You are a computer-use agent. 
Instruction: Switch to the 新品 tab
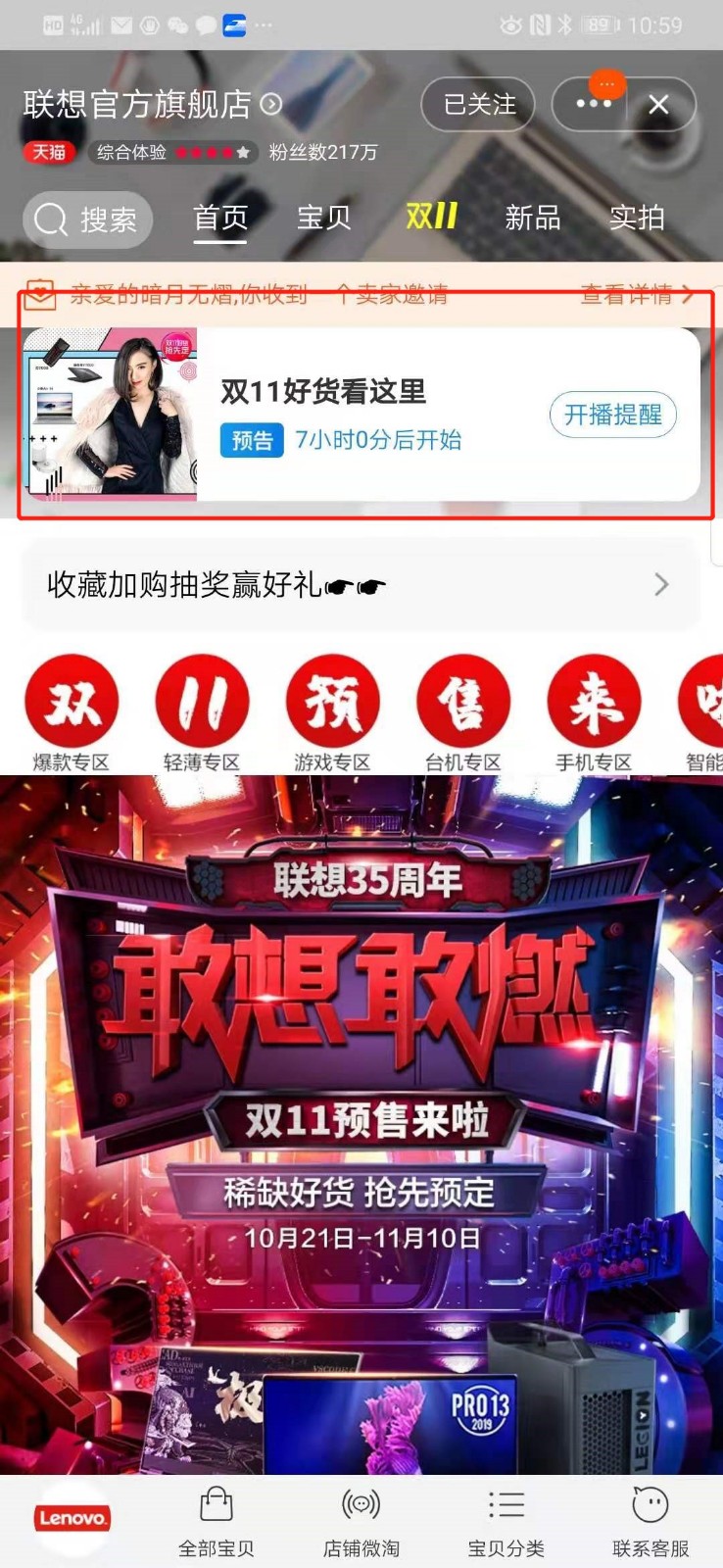coord(532,218)
